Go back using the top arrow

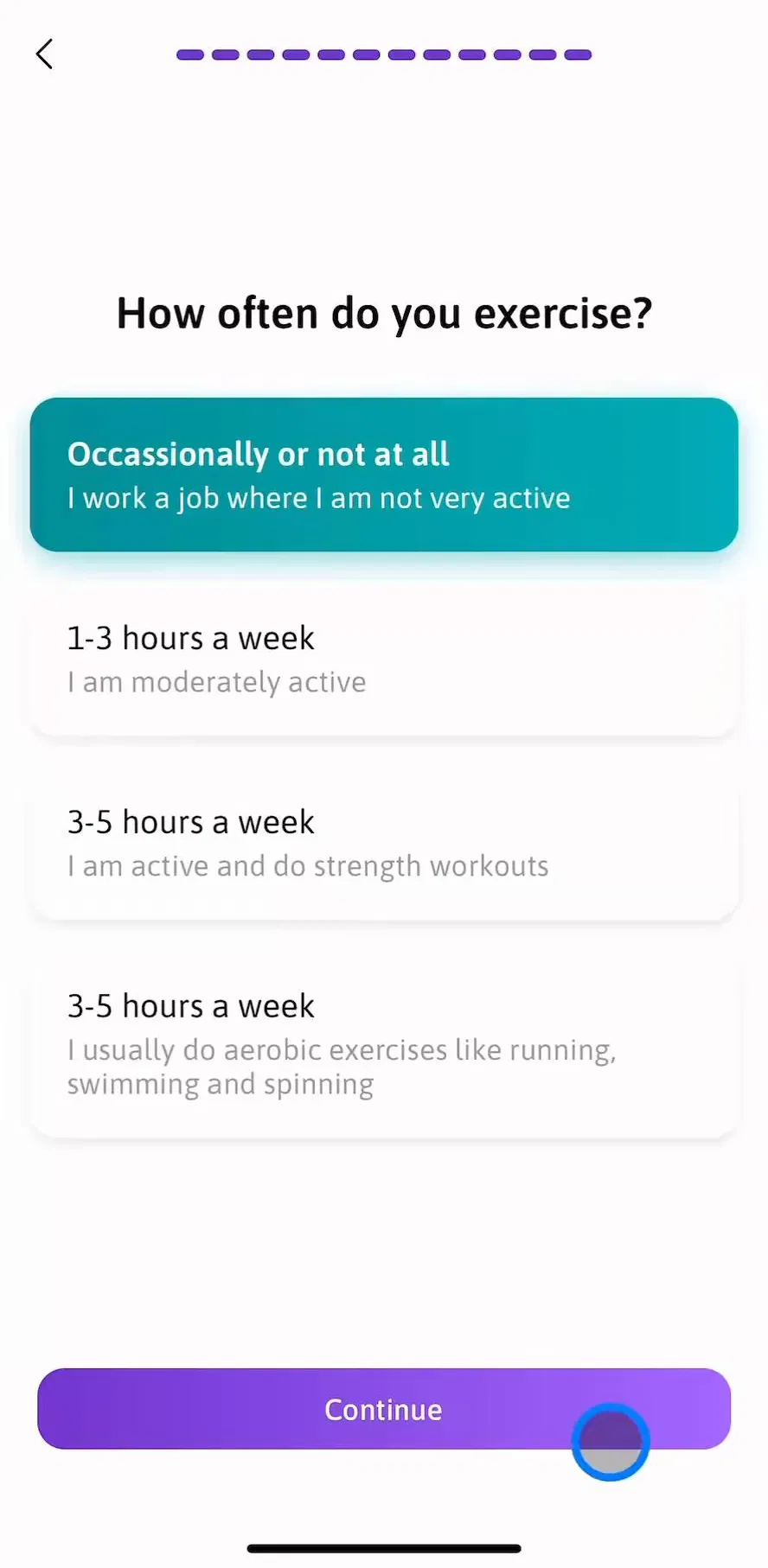44,54
